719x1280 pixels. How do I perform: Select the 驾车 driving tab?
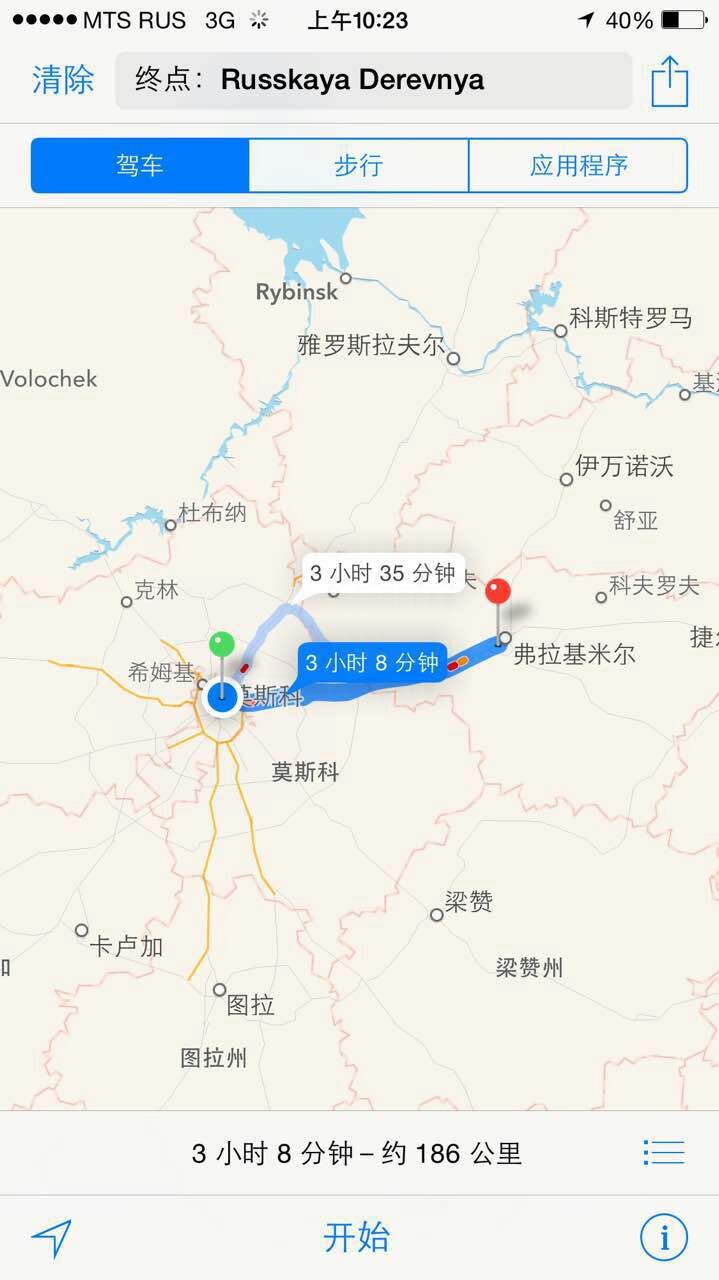(140, 165)
